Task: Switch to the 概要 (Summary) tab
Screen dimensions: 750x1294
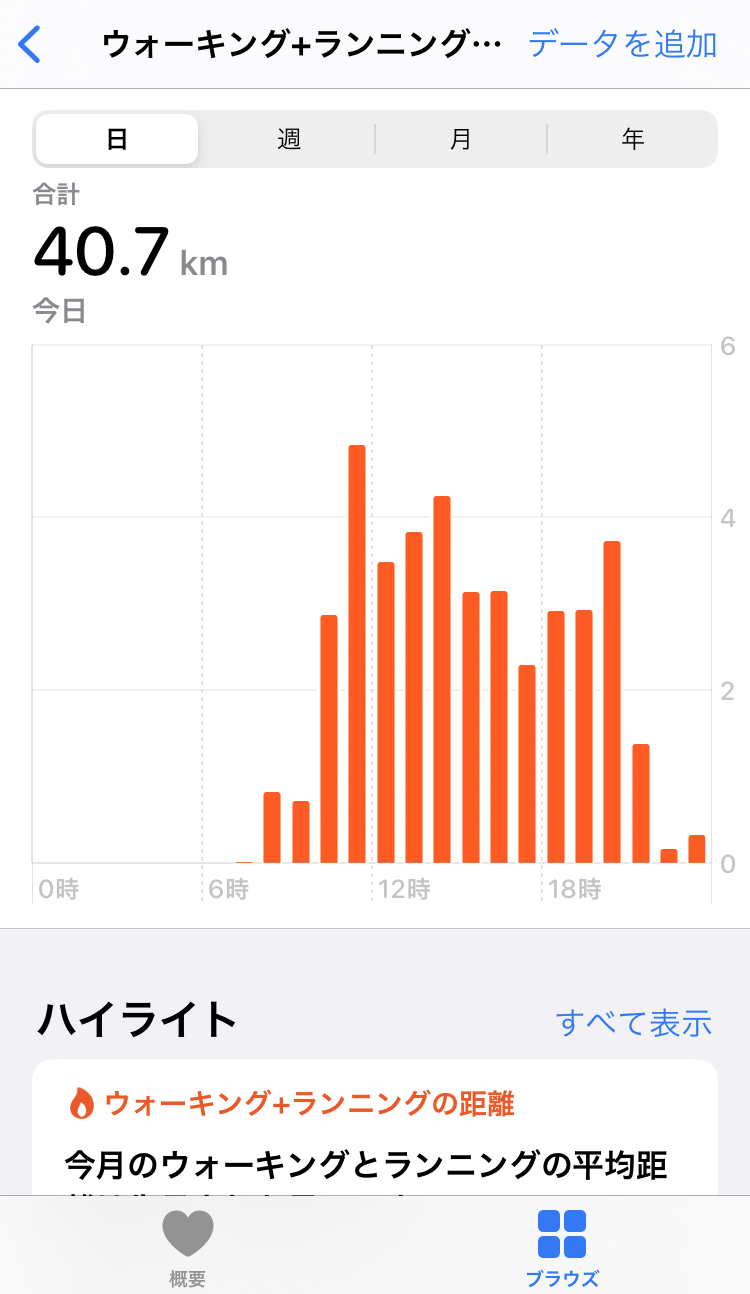Action: pyautogui.click(x=188, y=1246)
